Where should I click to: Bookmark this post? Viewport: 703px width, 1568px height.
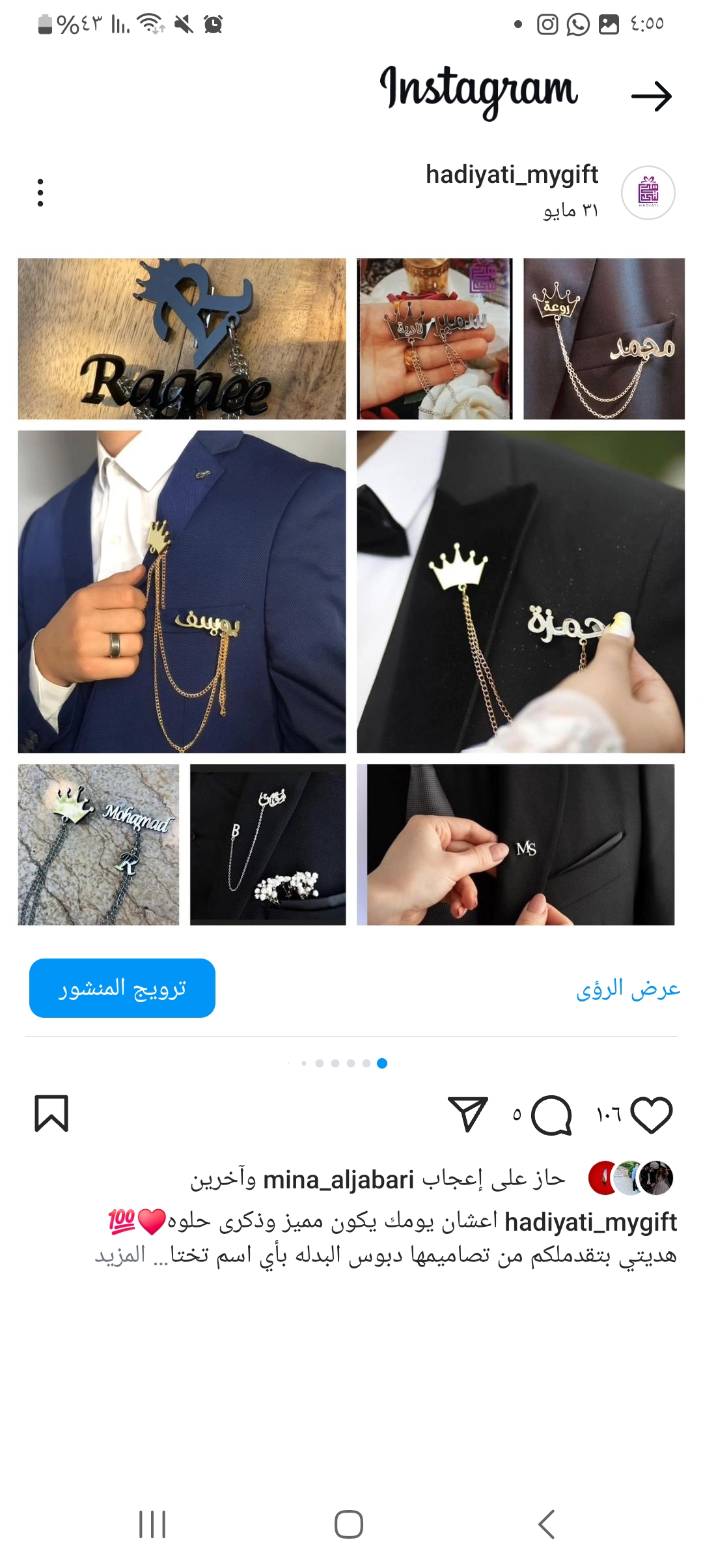click(51, 1113)
